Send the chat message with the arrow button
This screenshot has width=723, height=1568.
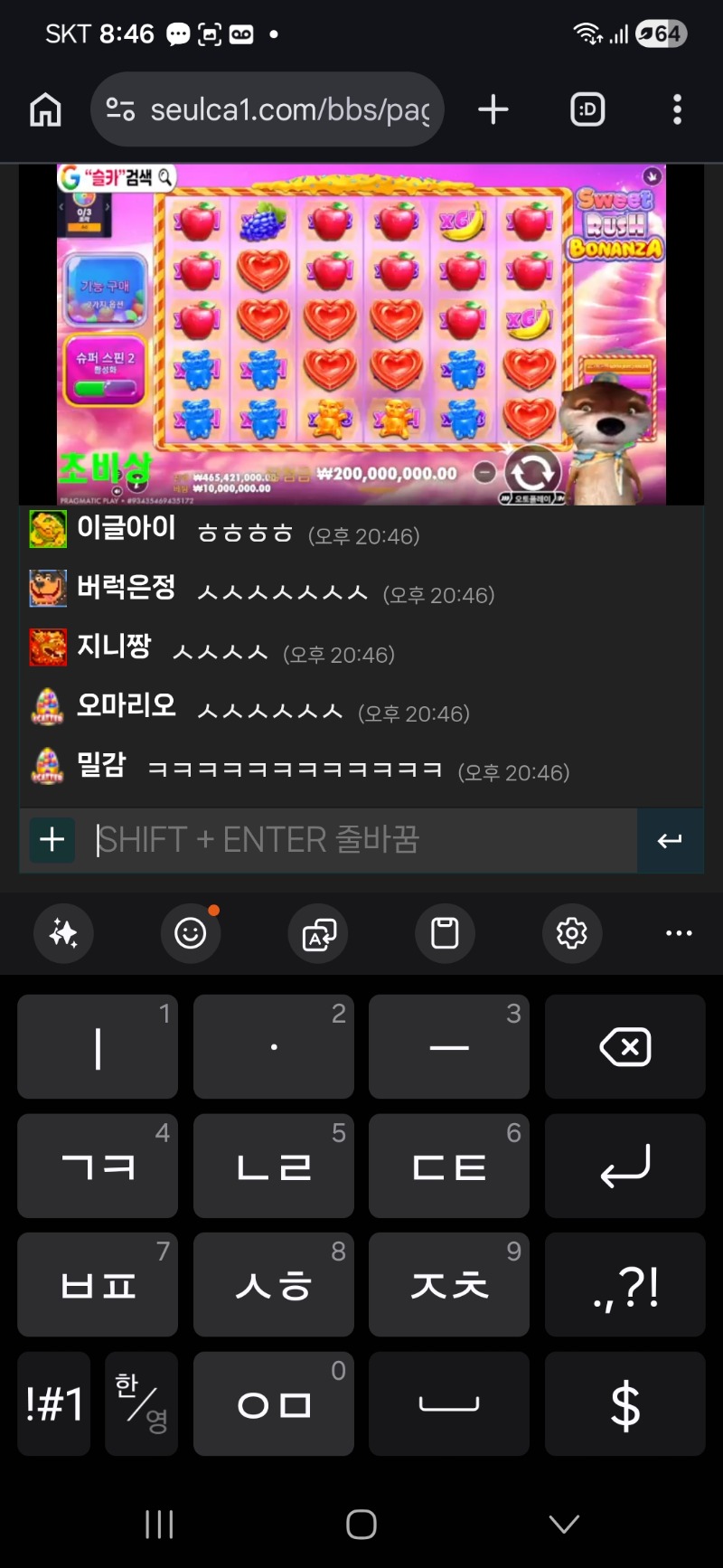coord(670,841)
